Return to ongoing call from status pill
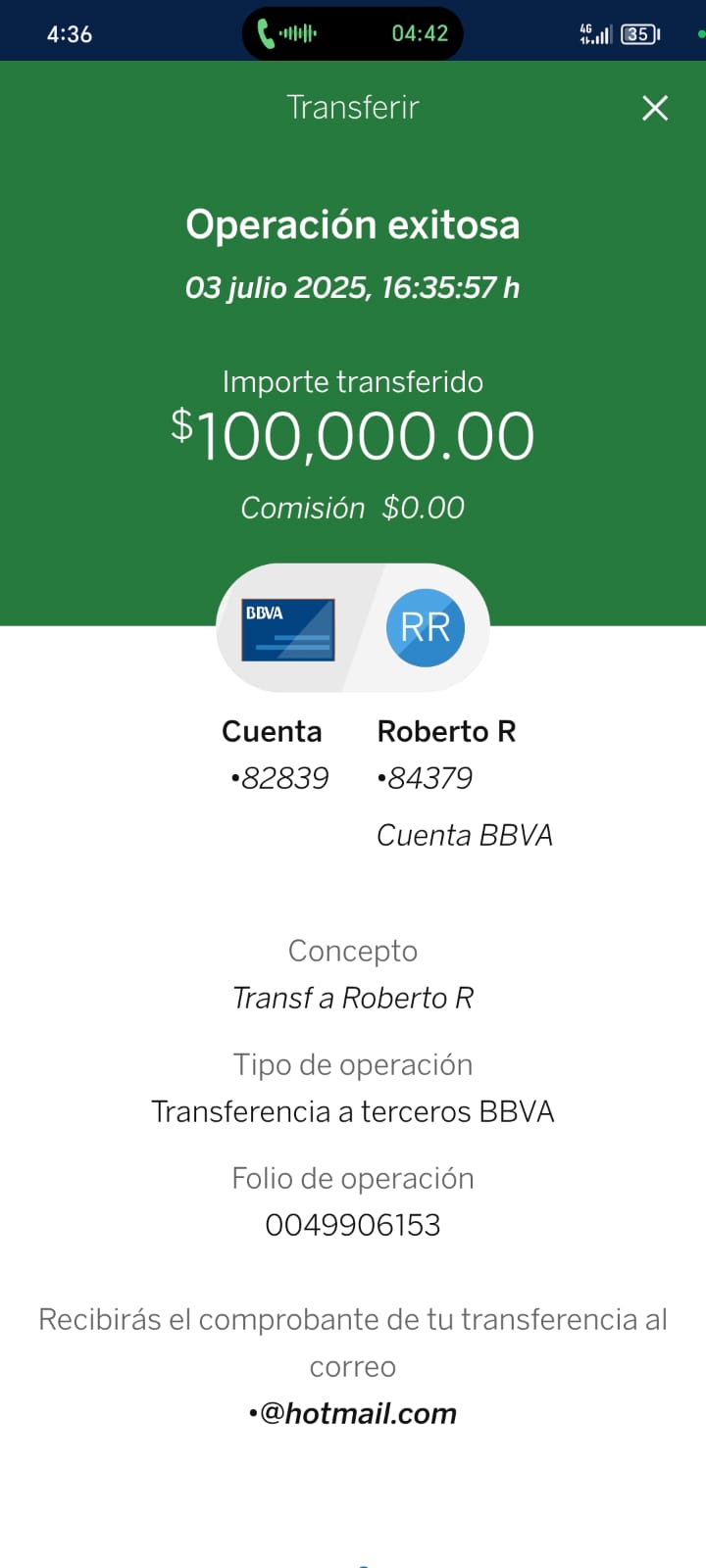706x1568 pixels. [352, 33]
